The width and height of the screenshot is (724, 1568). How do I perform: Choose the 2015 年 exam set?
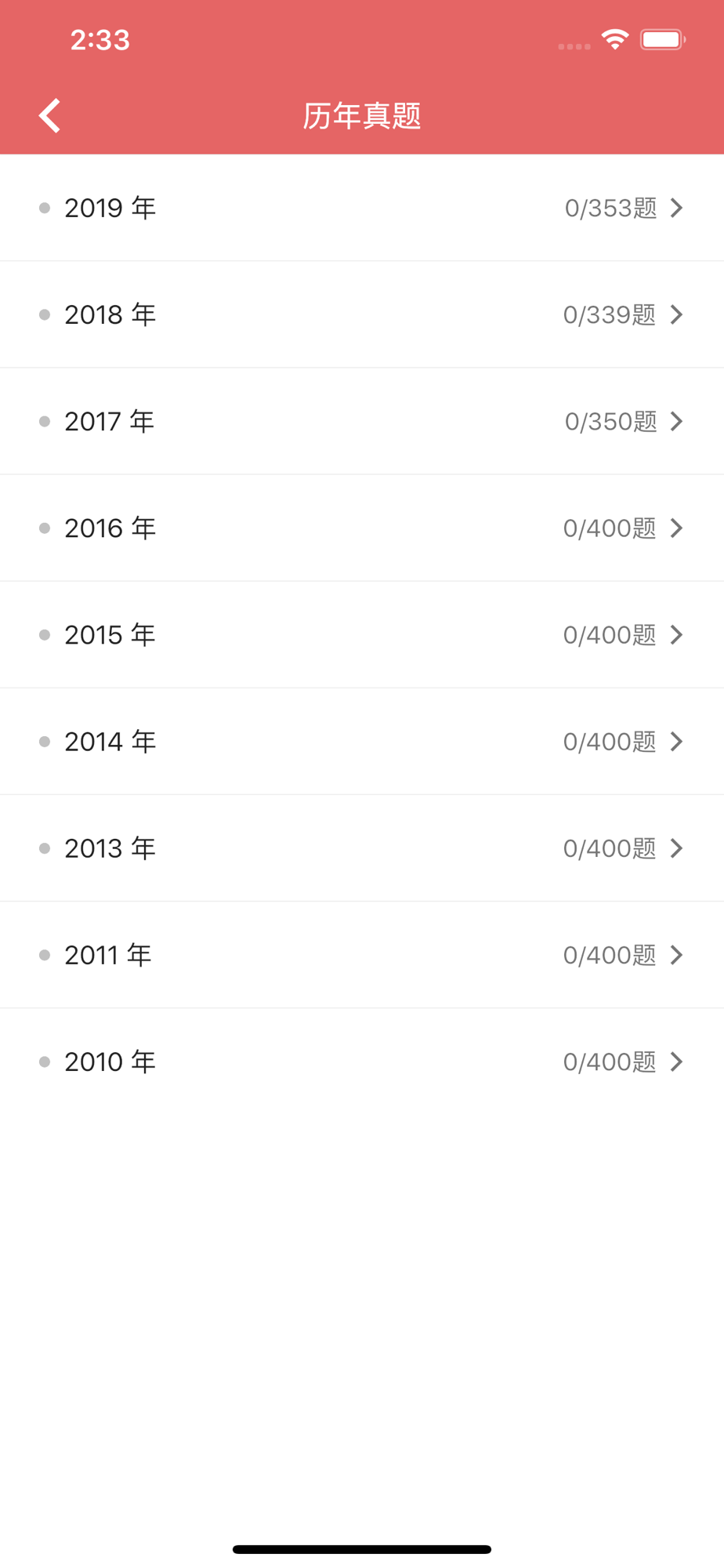pyautogui.click(x=360, y=634)
